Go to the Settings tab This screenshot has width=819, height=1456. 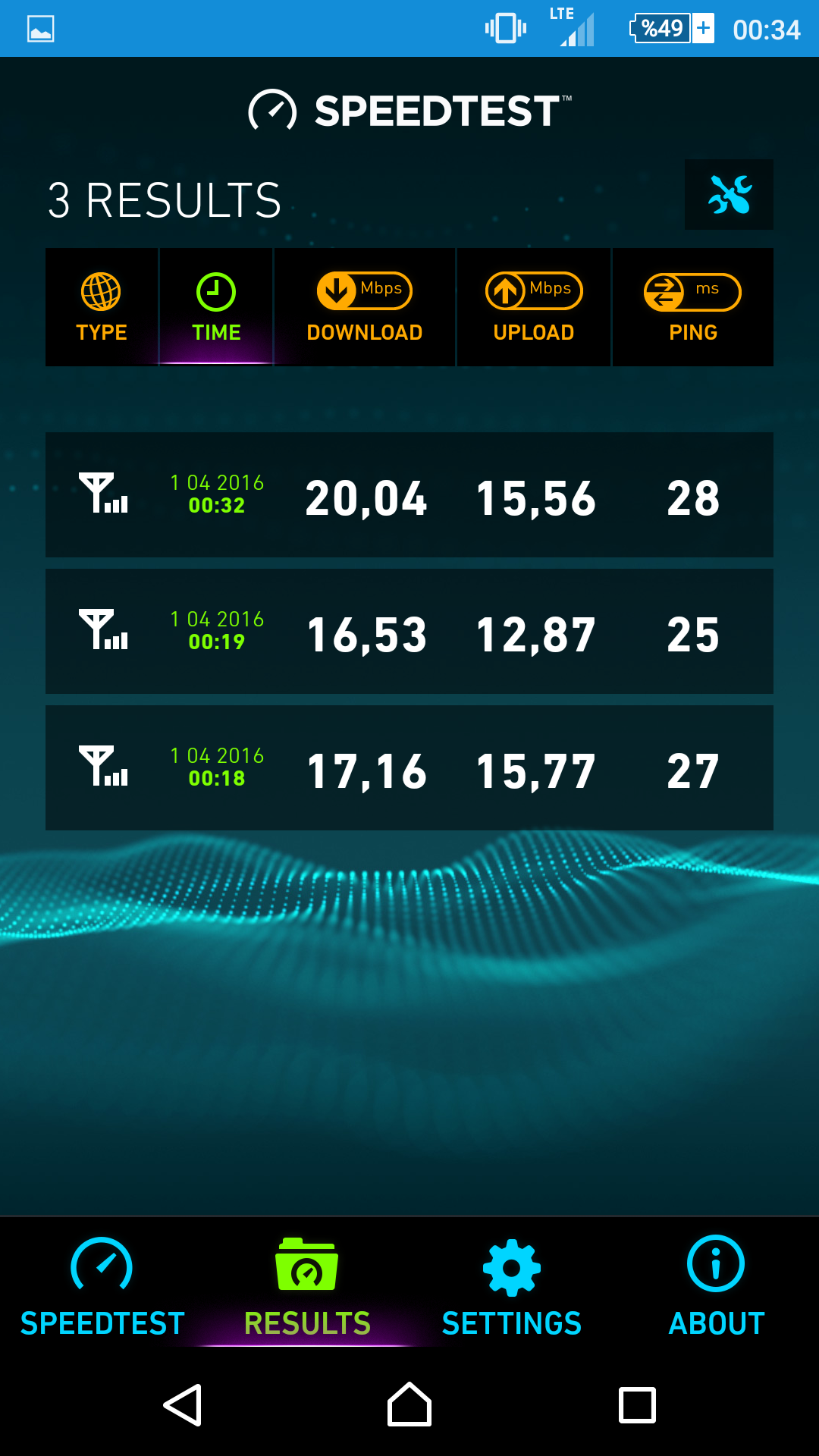click(x=512, y=1287)
